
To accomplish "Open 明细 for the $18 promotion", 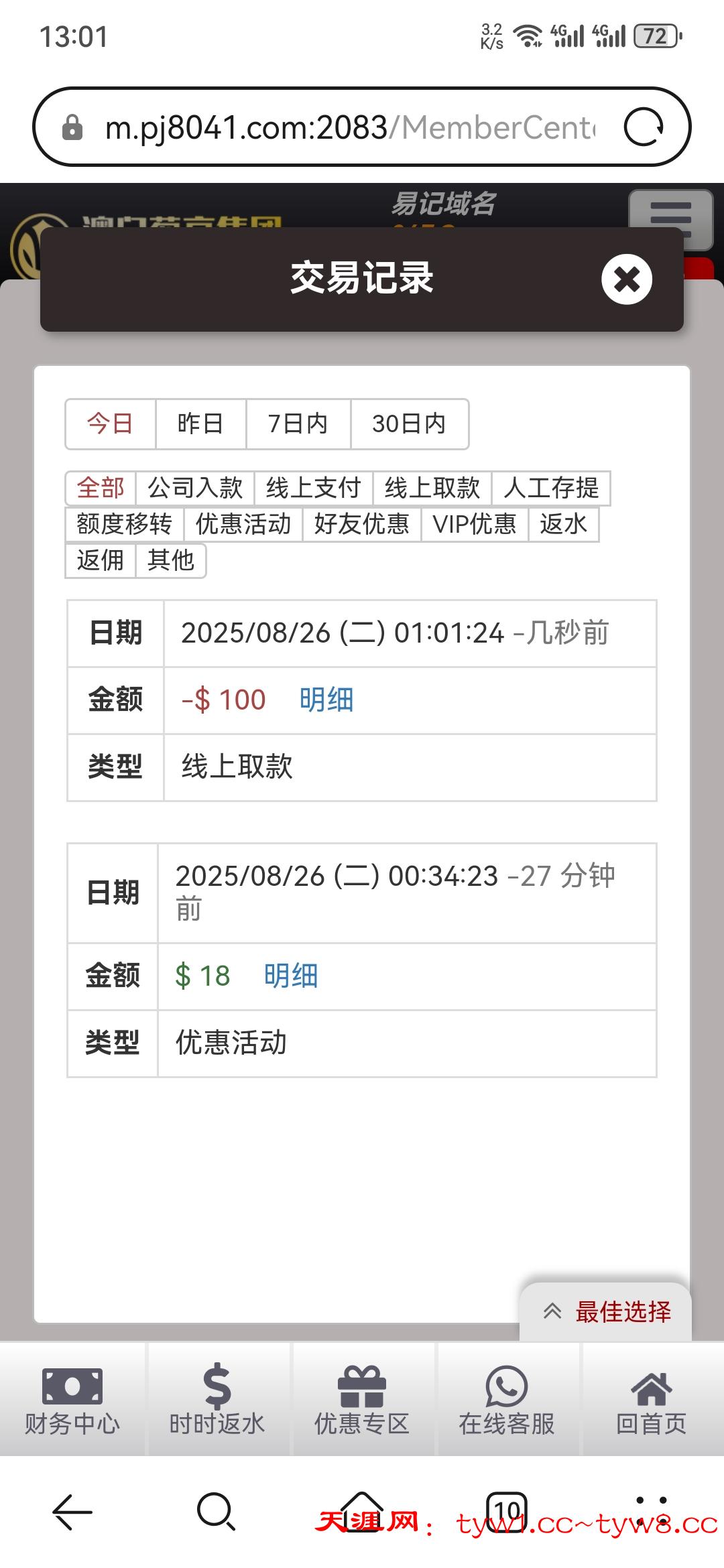I will [290, 976].
